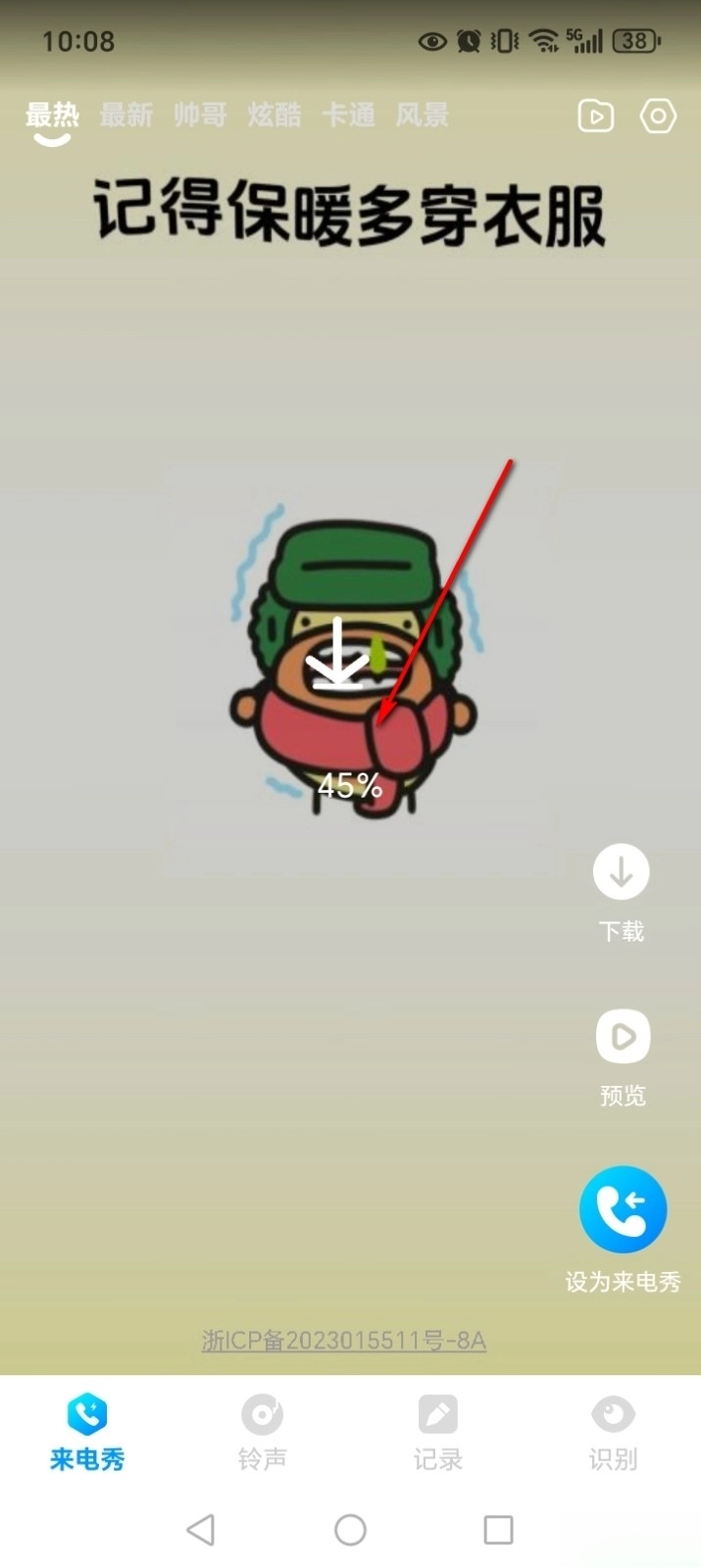The height and width of the screenshot is (1568, 701).
Task: Open the 记录 bottom tab
Action: tap(438, 1431)
